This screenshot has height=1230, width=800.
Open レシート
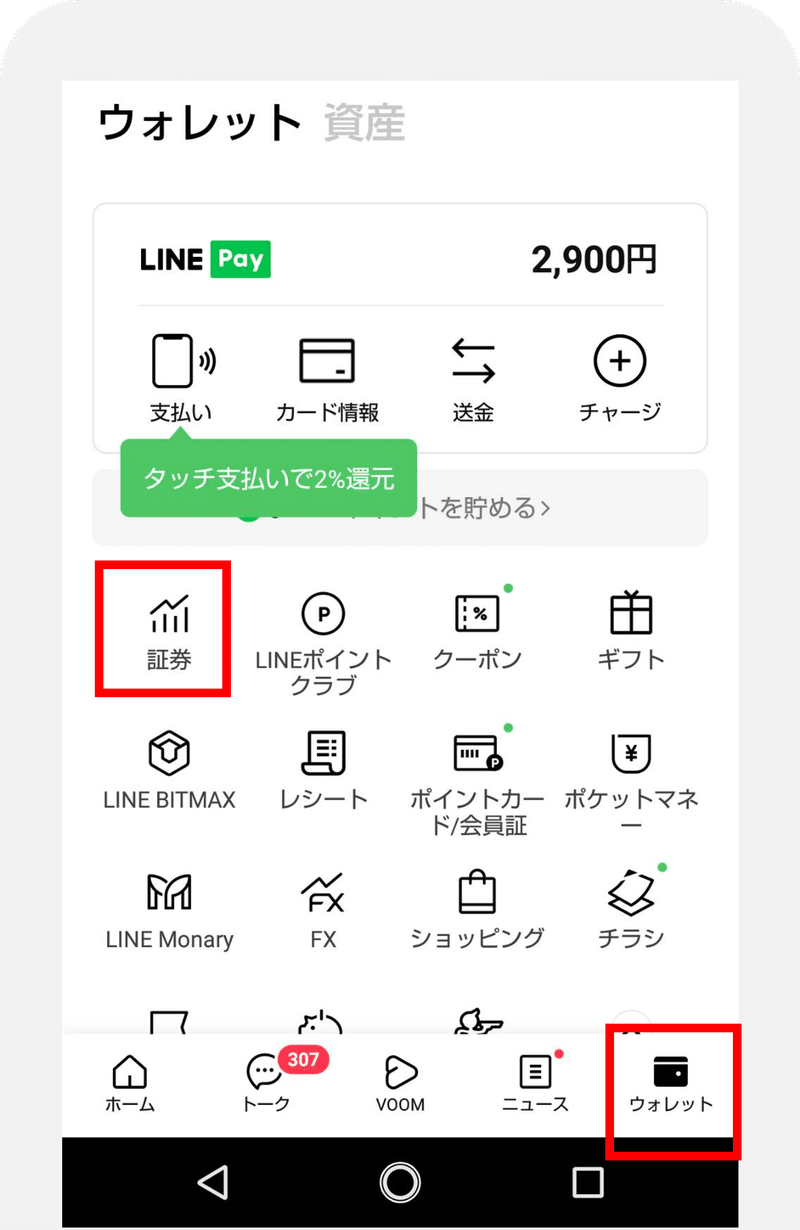(323, 770)
